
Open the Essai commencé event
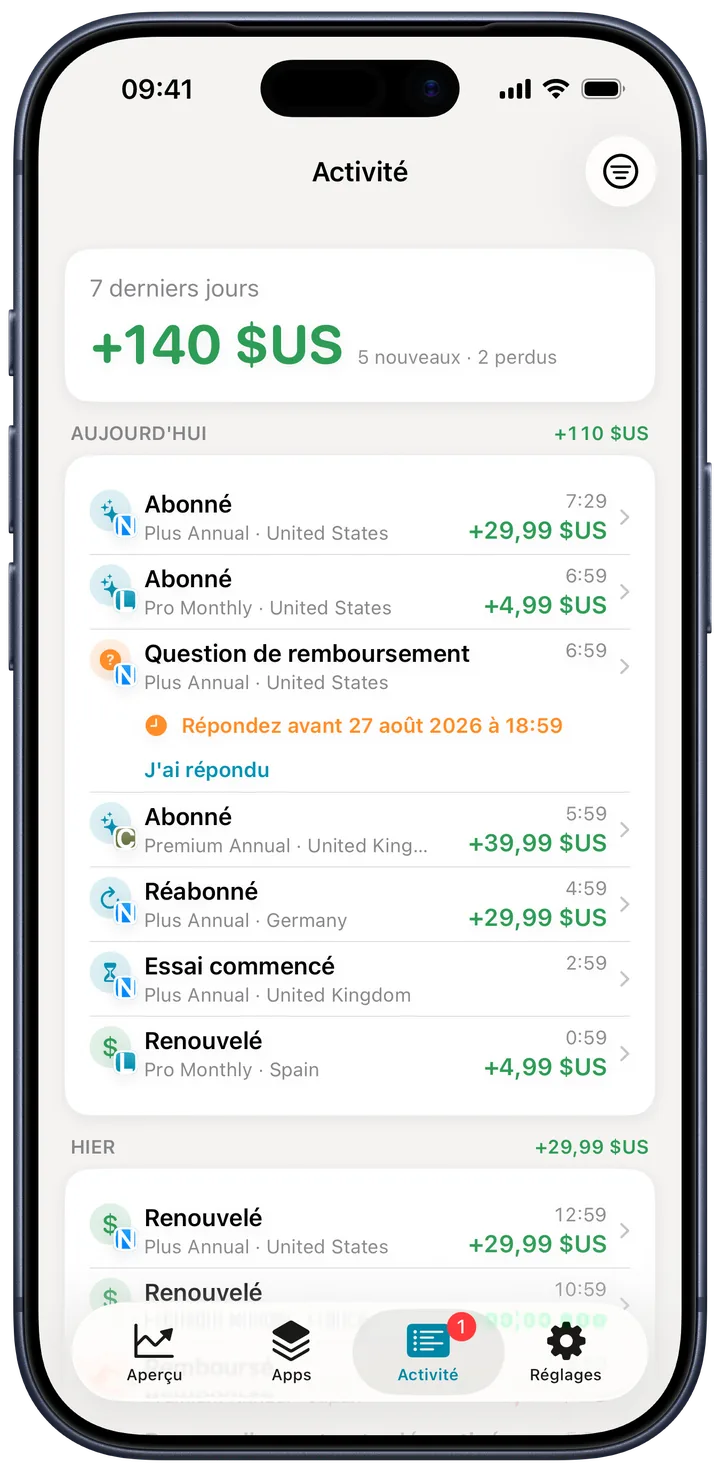coord(360,979)
